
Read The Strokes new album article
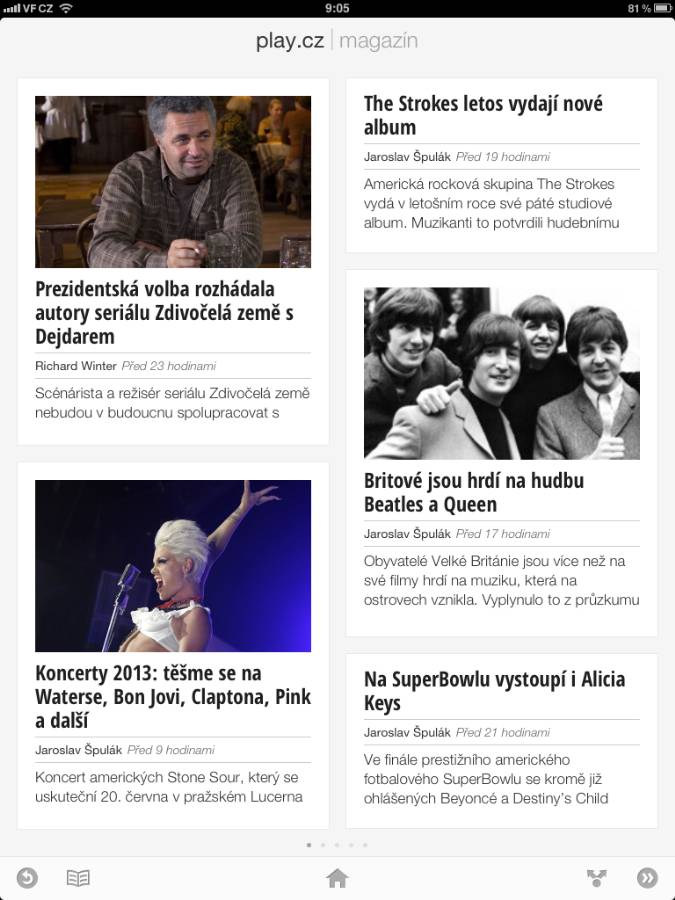[483, 116]
